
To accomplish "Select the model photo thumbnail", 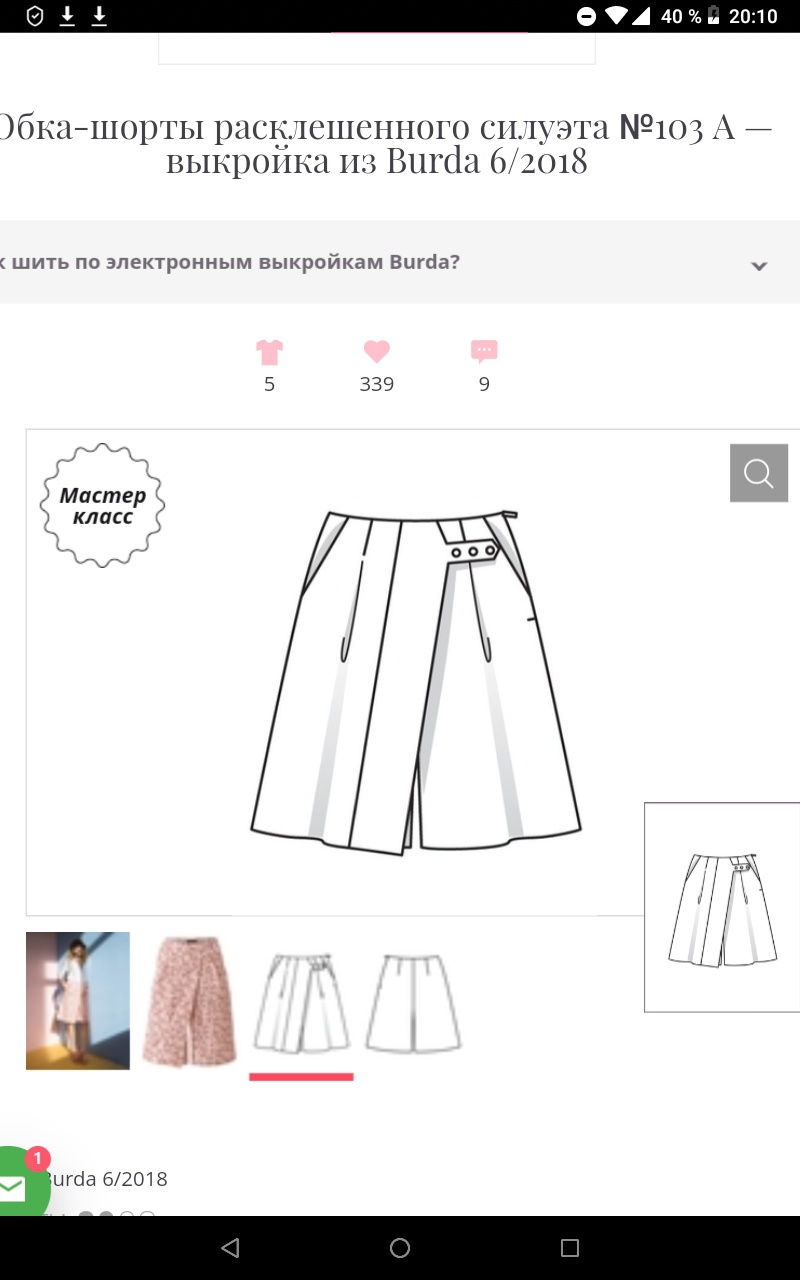I will [x=78, y=1000].
